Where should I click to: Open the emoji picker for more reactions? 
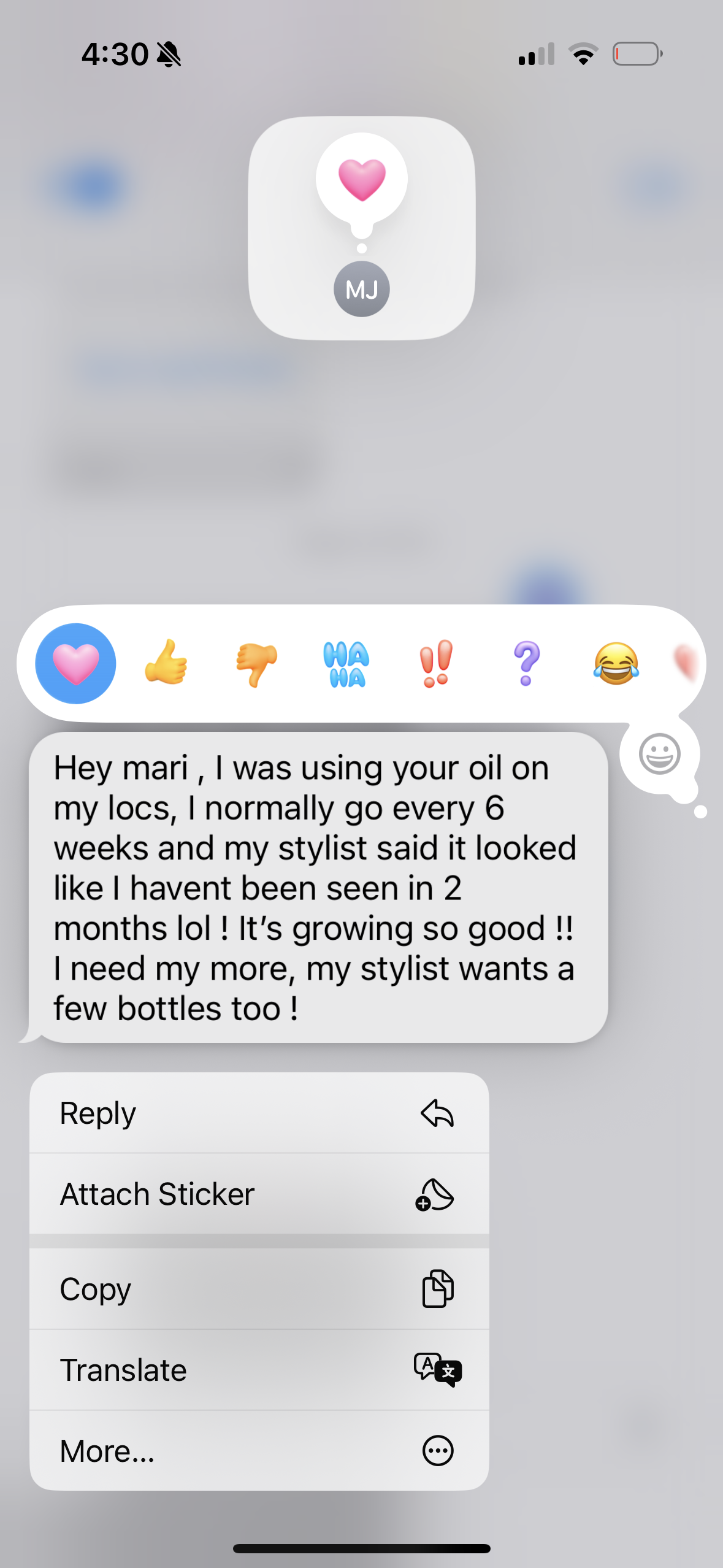click(x=659, y=754)
